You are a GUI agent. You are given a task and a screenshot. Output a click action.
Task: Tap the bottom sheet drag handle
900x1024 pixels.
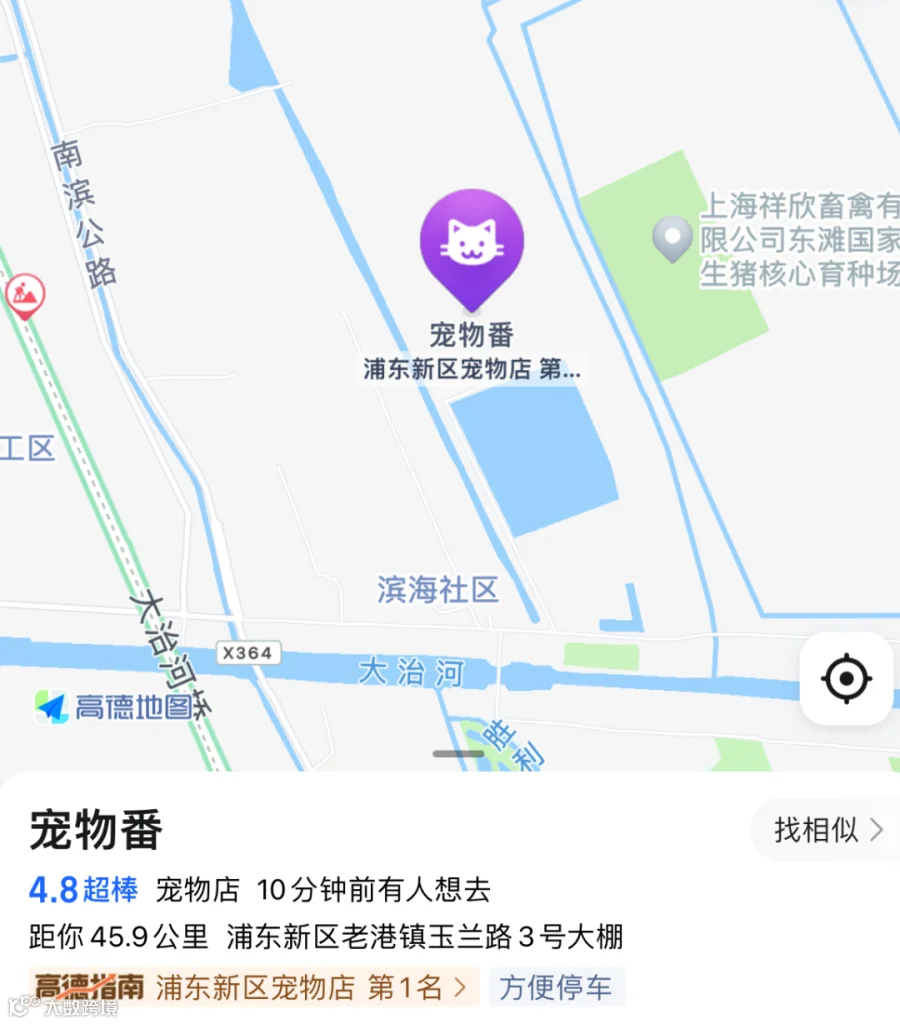(458, 754)
